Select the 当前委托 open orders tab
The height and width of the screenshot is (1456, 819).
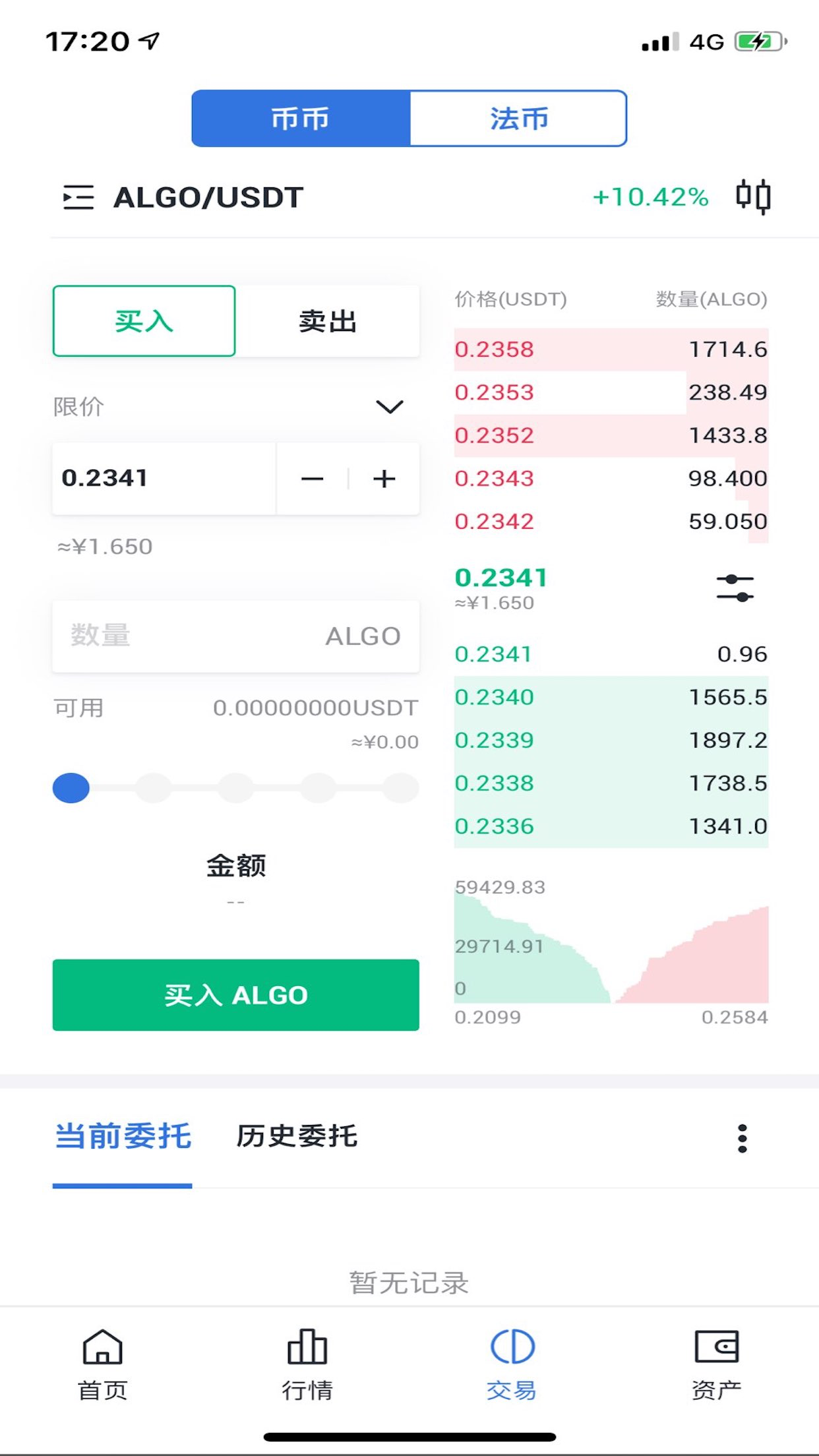tap(123, 1136)
